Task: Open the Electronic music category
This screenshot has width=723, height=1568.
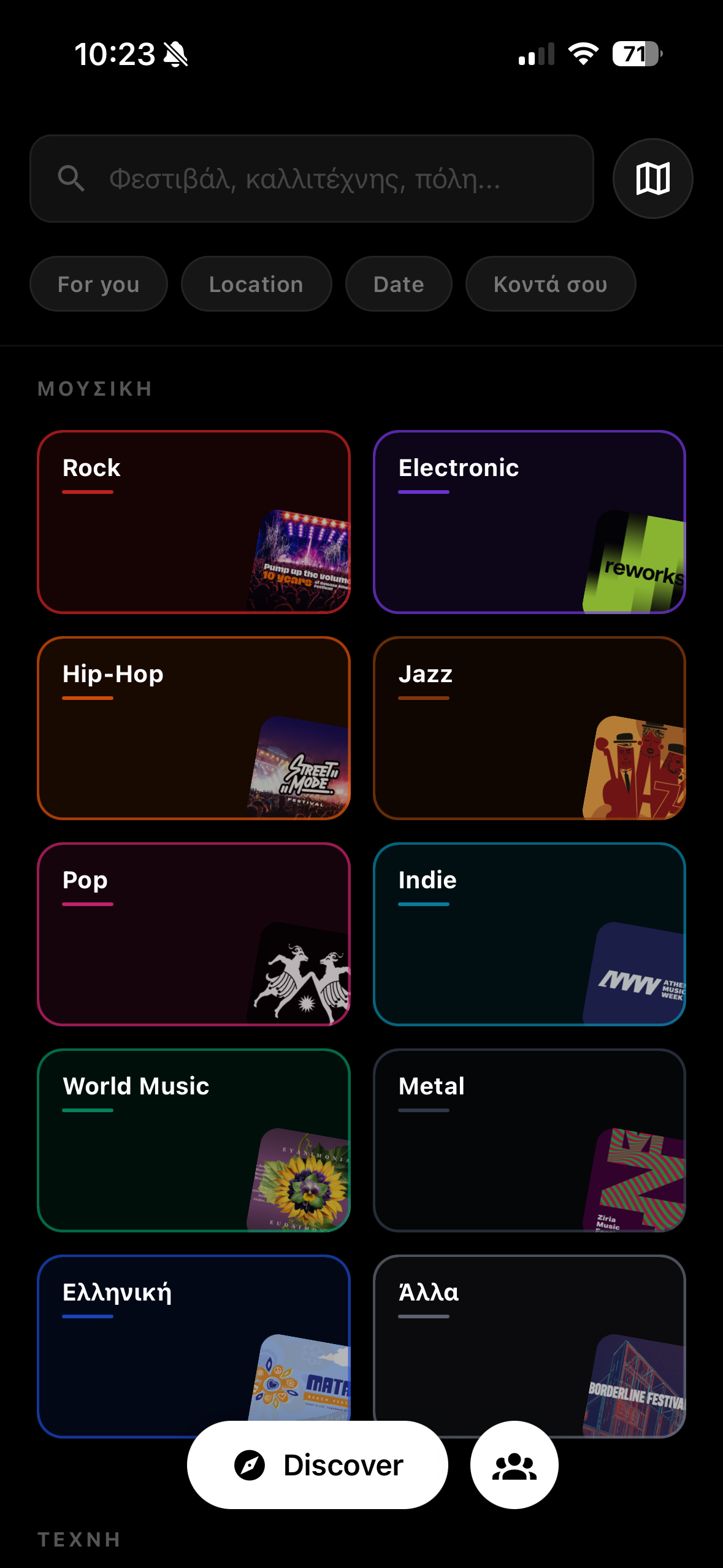Action: coord(529,522)
